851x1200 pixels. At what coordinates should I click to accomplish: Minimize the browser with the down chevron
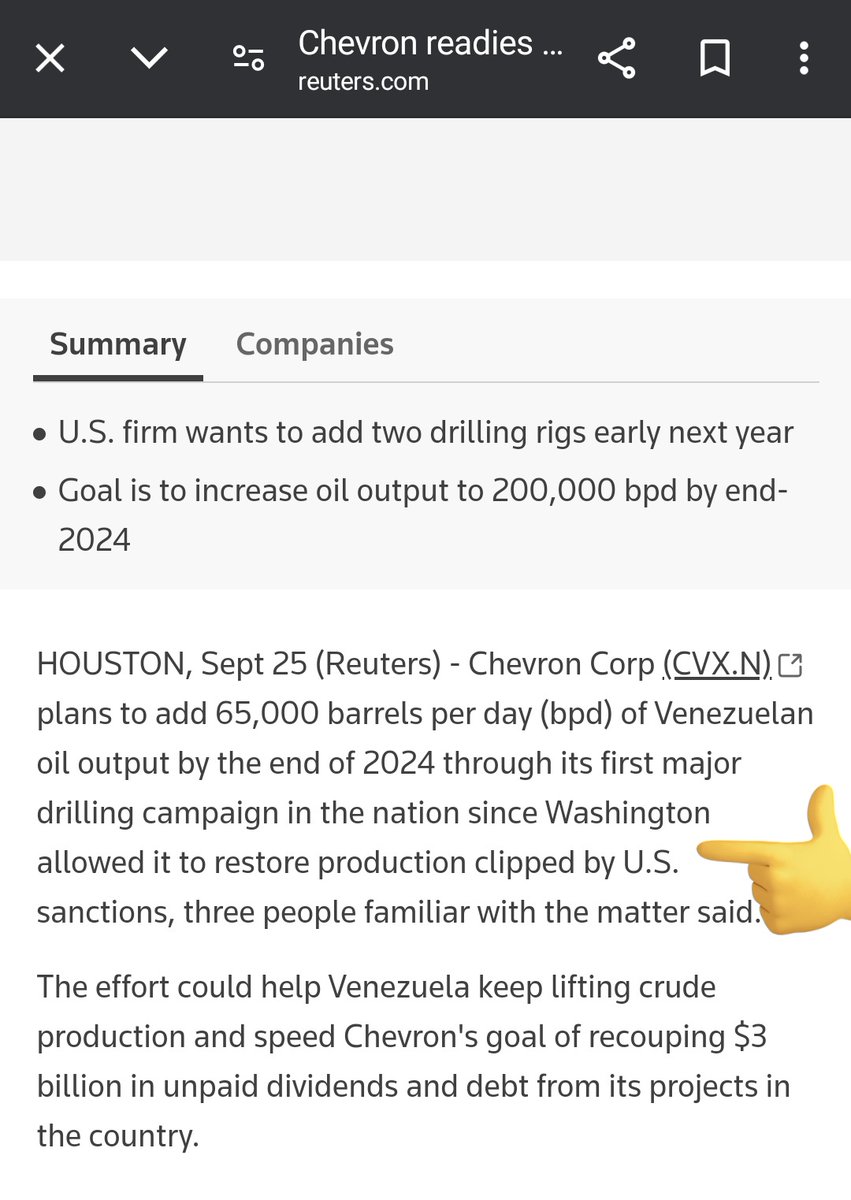(x=149, y=59)
